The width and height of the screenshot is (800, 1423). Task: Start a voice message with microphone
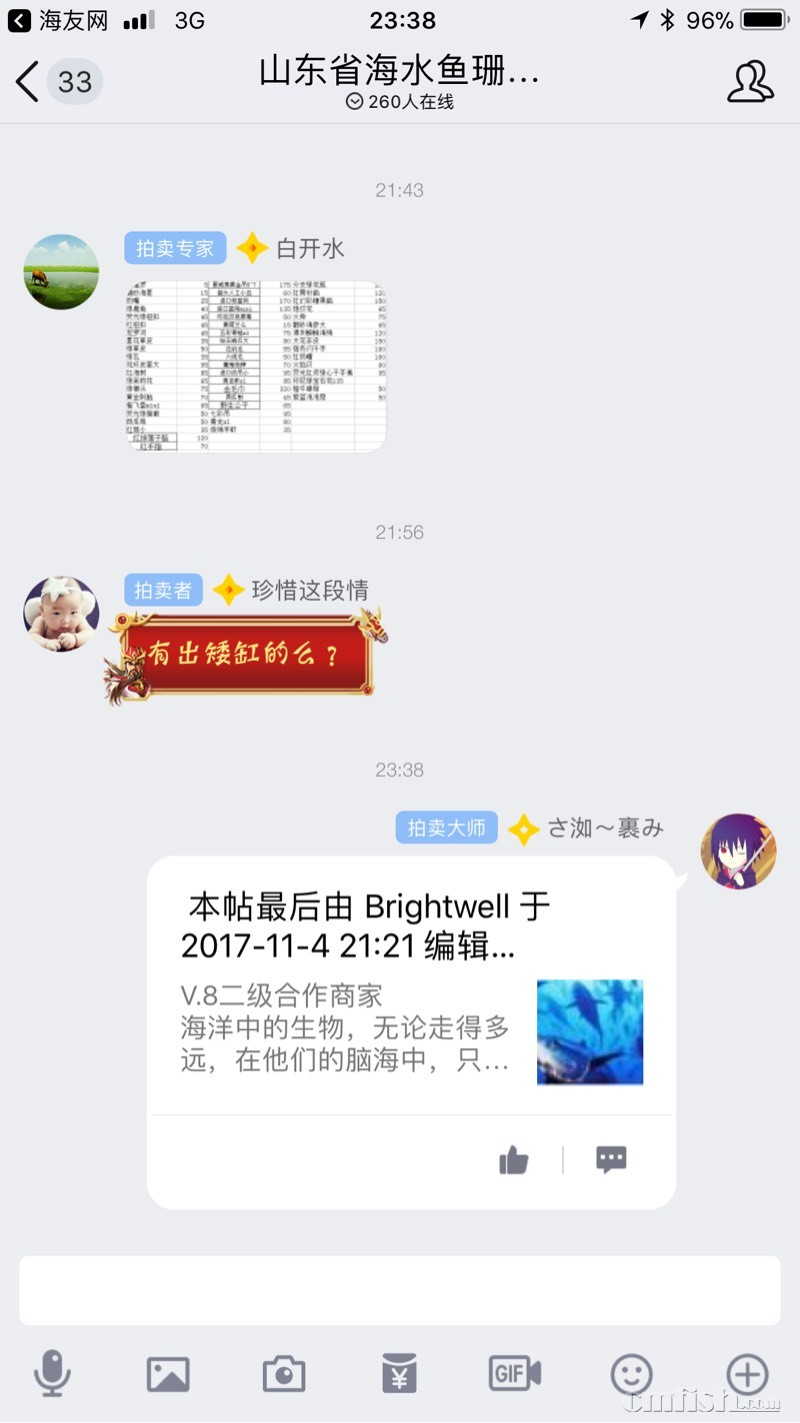click(52, 1374)
